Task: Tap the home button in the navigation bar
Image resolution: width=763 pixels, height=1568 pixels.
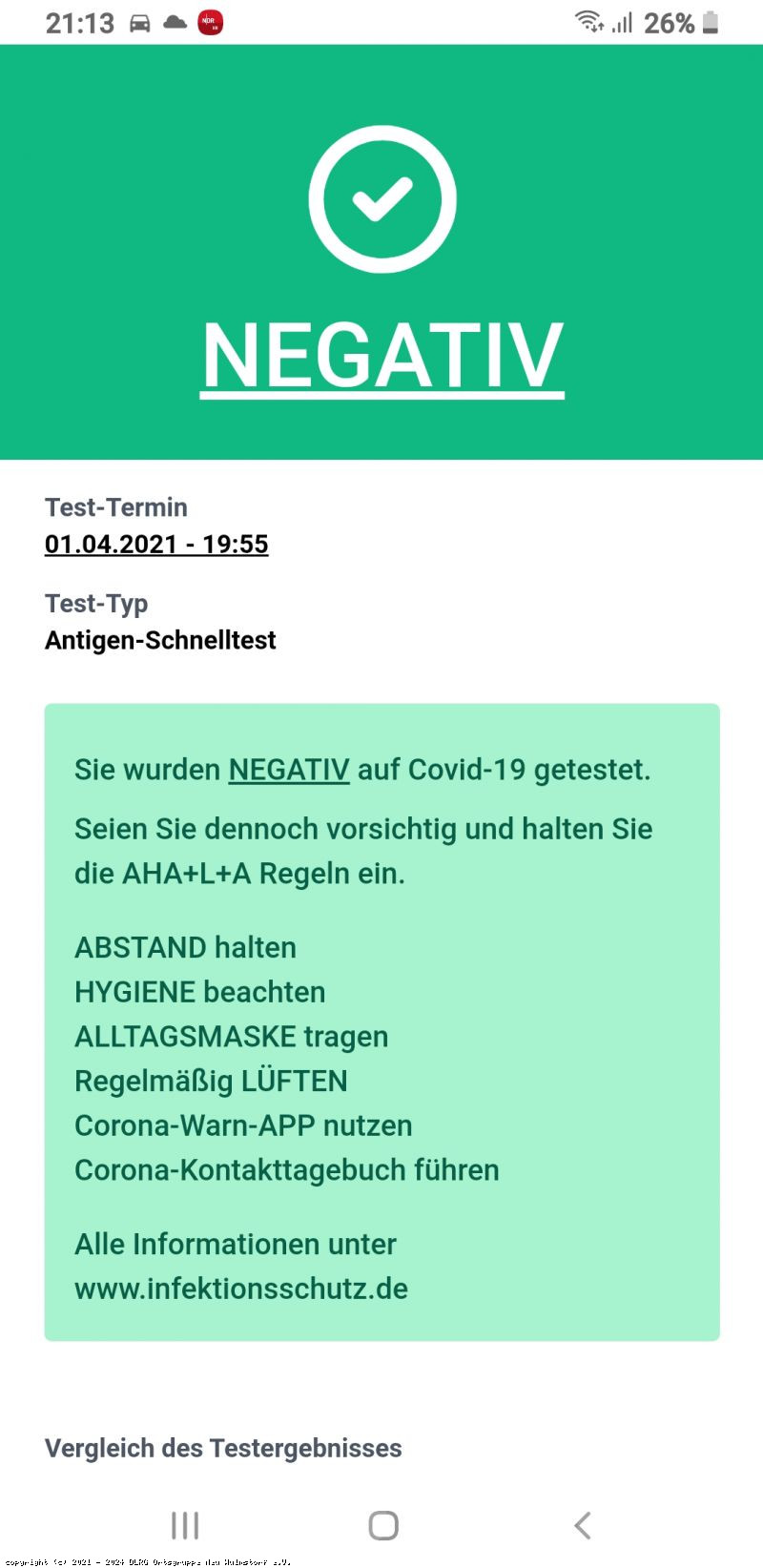Action: tap(383, 1525)
